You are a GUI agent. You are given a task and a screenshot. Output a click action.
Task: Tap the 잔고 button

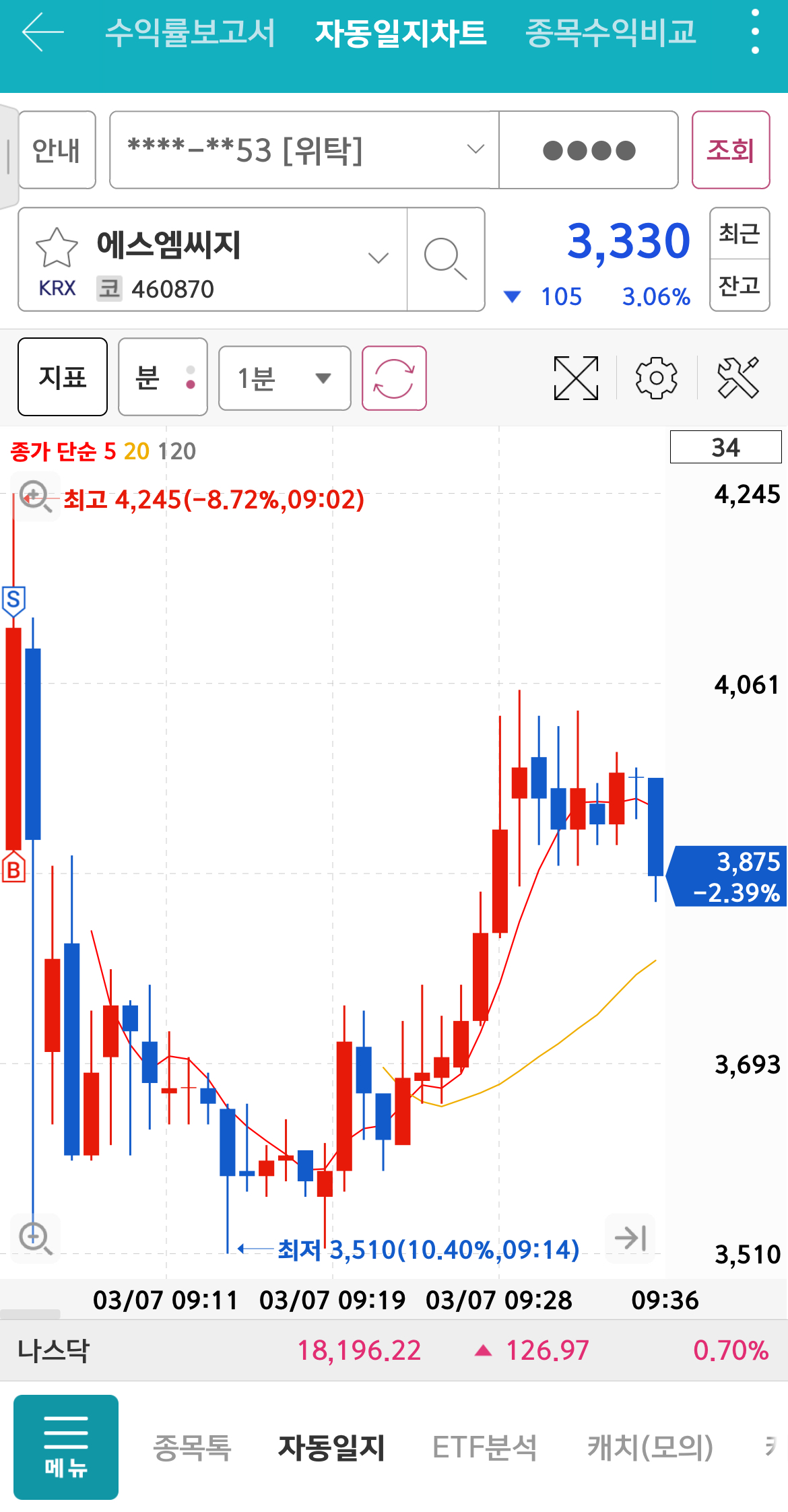point(740,285)
